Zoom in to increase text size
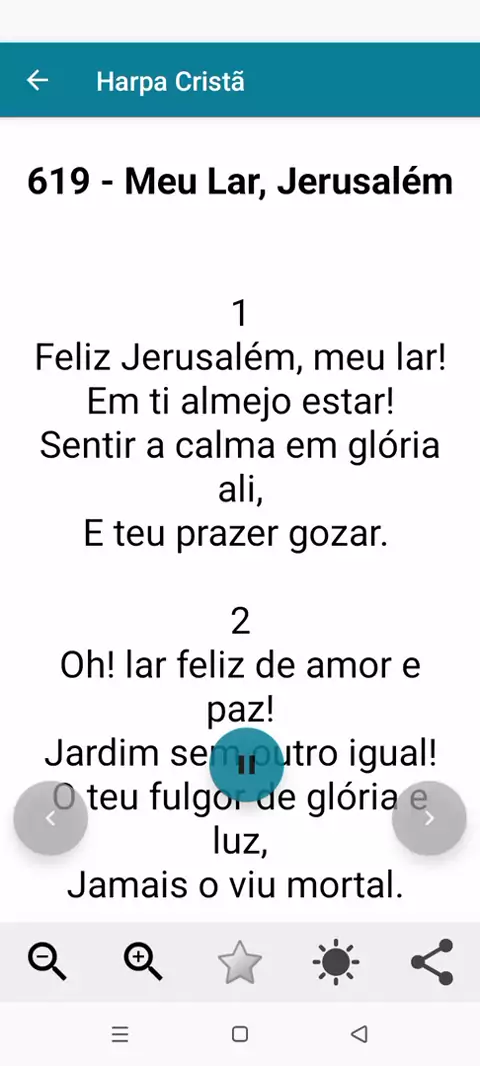The image size is (480, 1066). [x=143, y=963]
